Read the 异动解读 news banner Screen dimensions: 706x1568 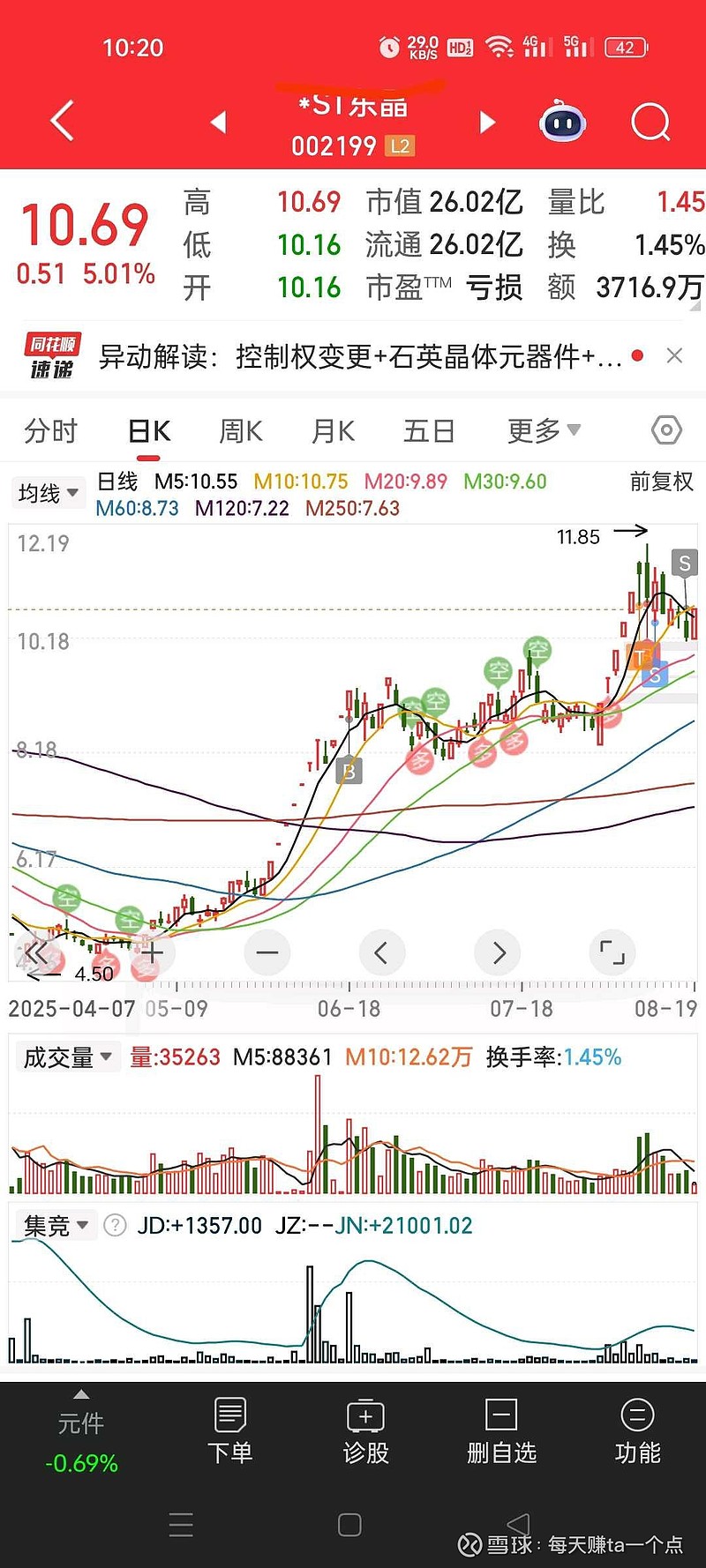click(x=360, y=356)
